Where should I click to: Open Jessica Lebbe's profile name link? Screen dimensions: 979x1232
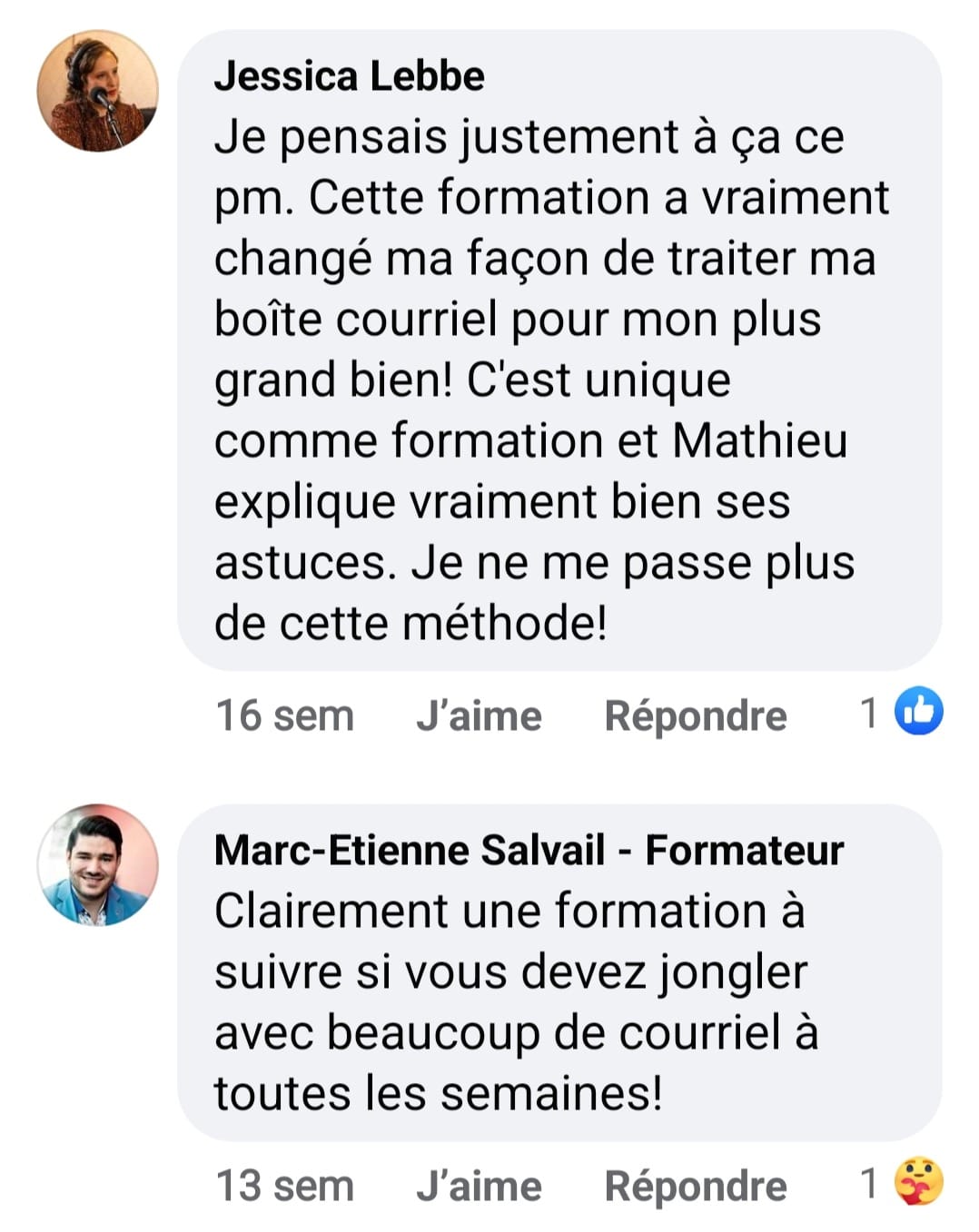(x=349, y=76)
